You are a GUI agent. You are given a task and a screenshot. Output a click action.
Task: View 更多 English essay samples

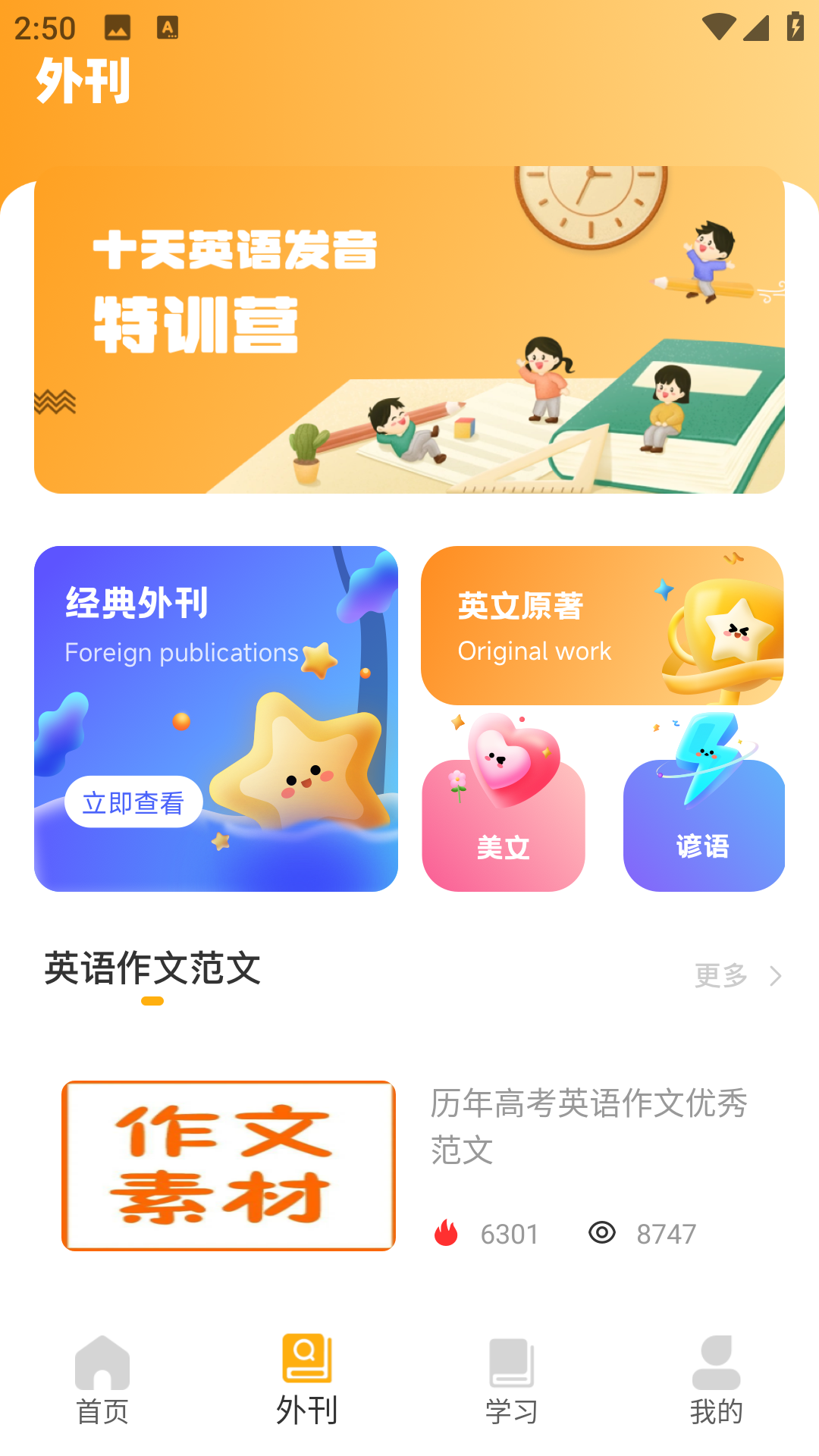pos(737,975)
